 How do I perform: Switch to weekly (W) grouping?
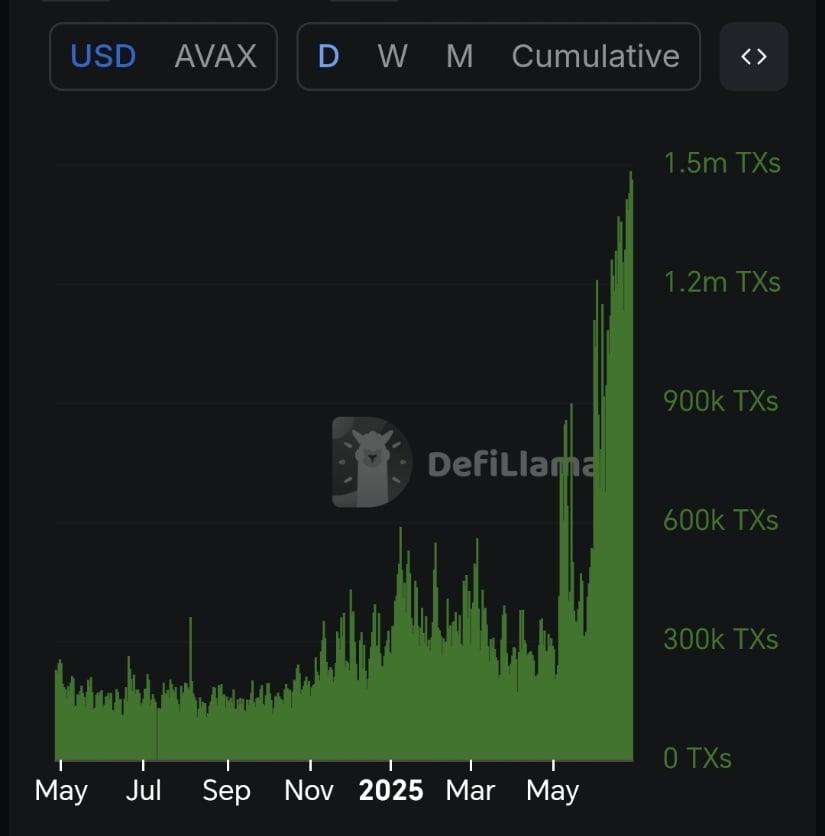coord(392,56)
